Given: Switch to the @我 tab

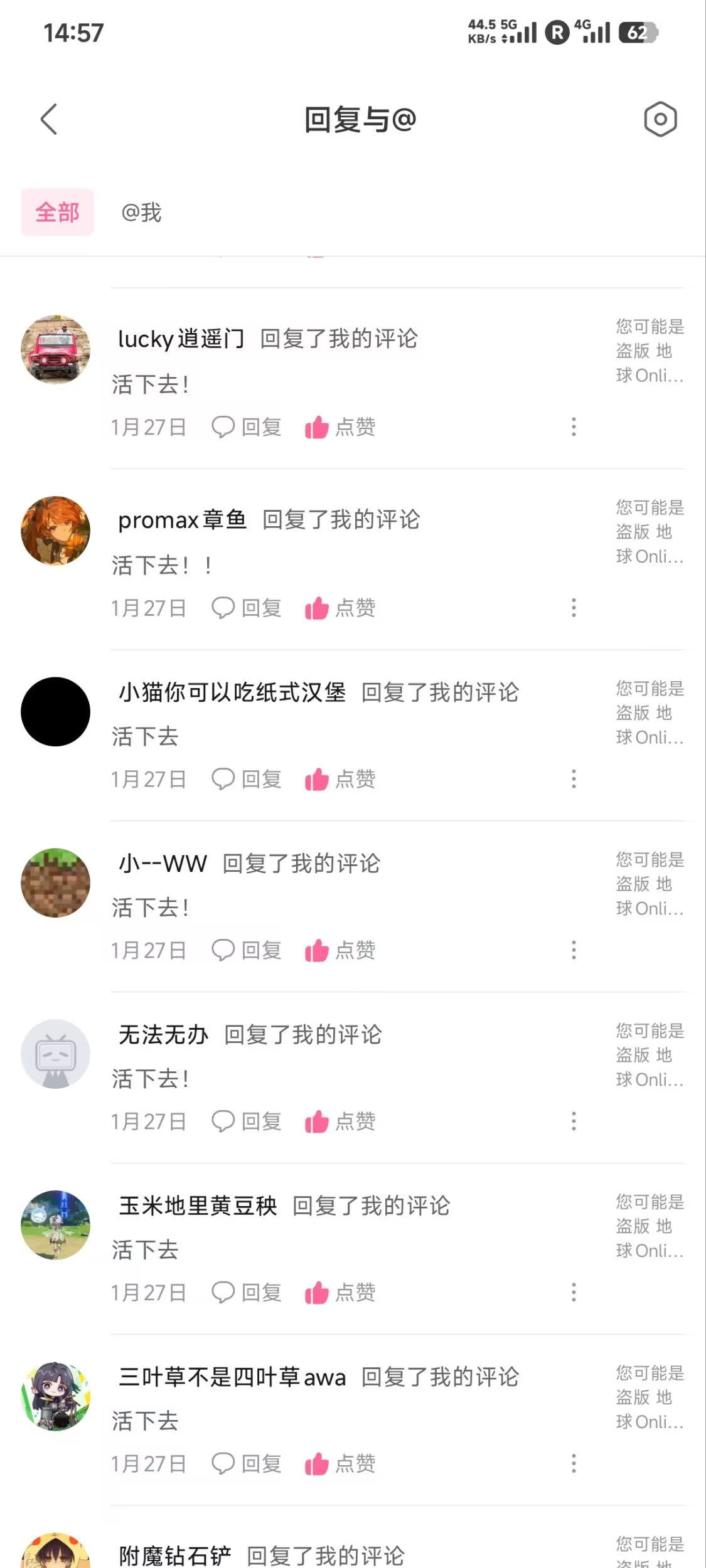Looking at the screenshot, I should click(x=141, y=213).
